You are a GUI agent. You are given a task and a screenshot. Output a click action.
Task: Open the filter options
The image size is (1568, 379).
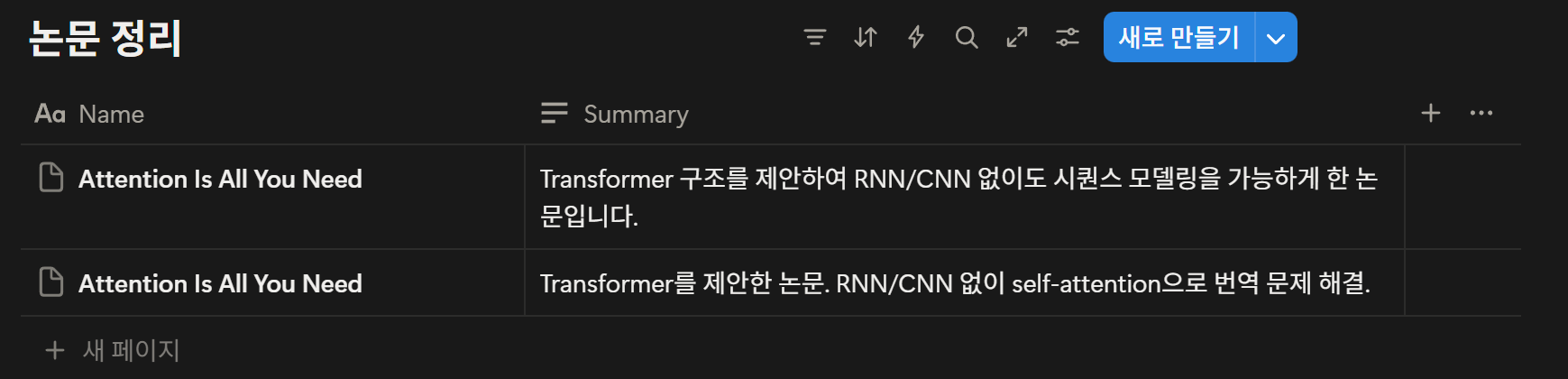point(814,37)
